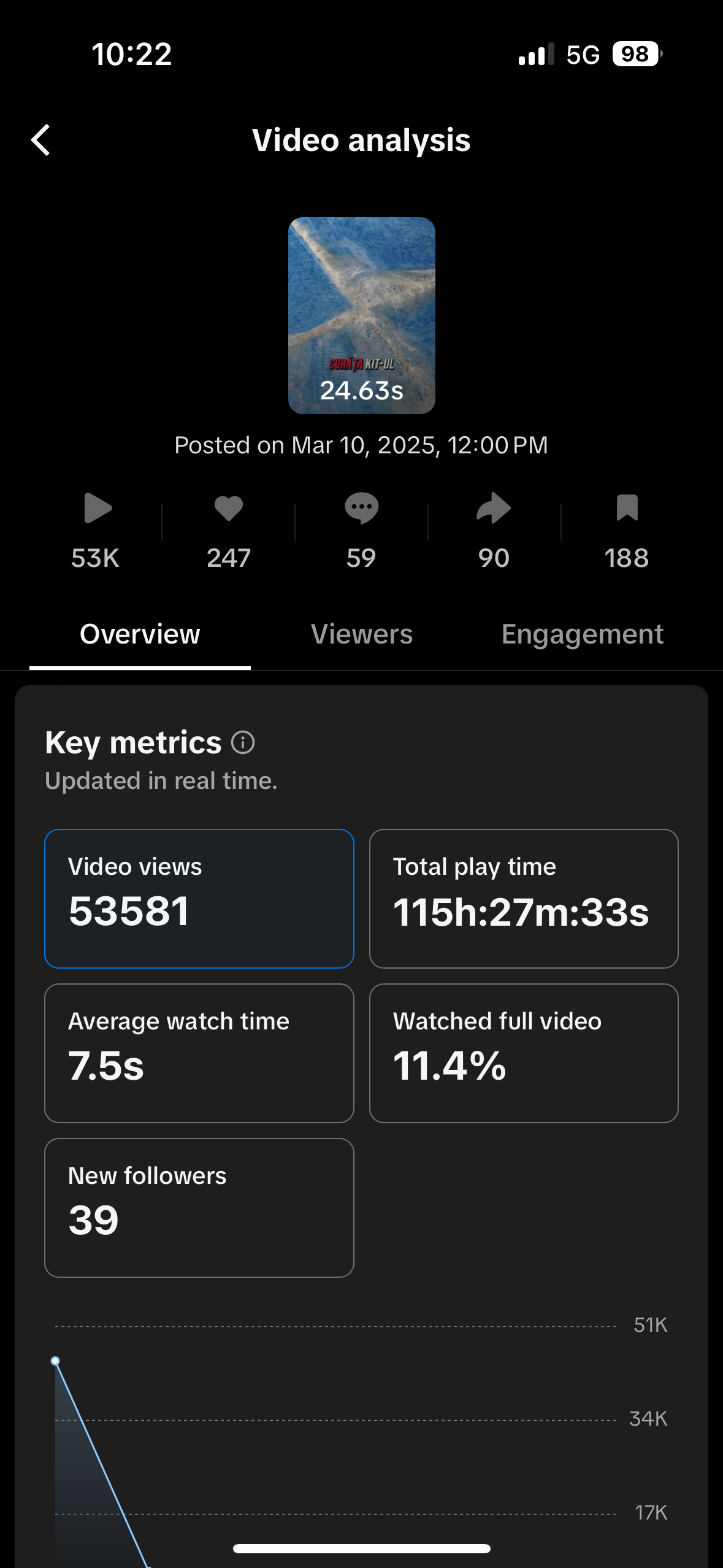The width and height of the screenshot is (723, 1568).
Task: Click the cellular signal indicator
Action: 535,56
